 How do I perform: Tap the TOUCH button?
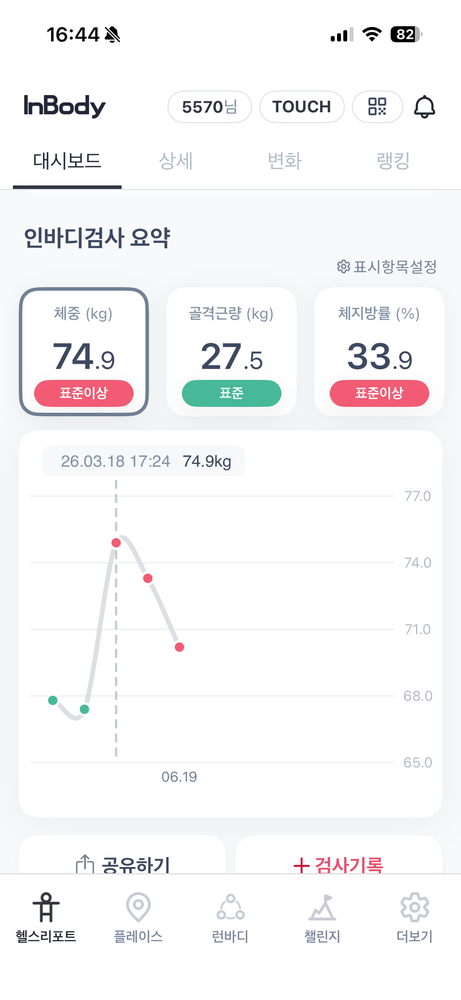pos(302,107)
